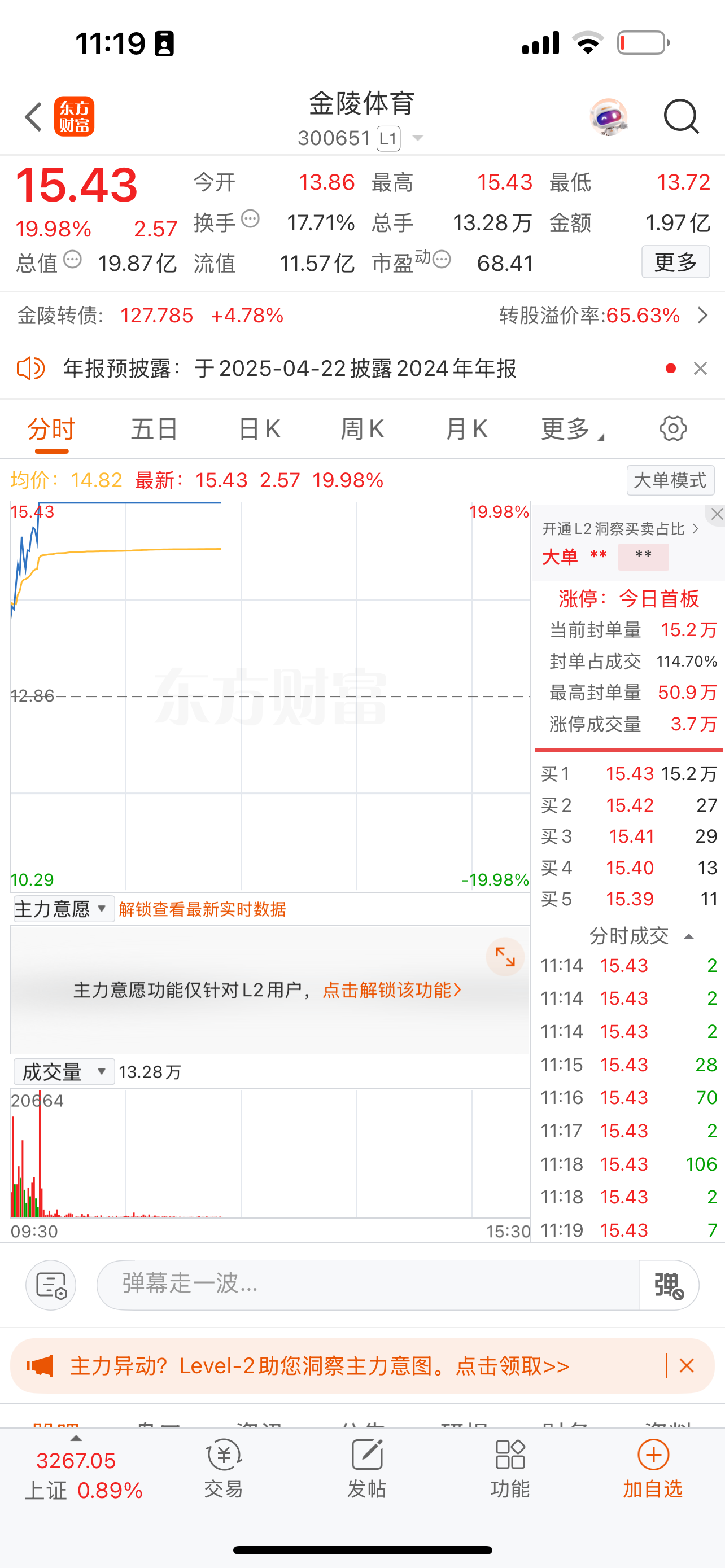725x1568 pixels.
Task: Open the 金陵转债 convertible bond row
Action: [362, 316]
